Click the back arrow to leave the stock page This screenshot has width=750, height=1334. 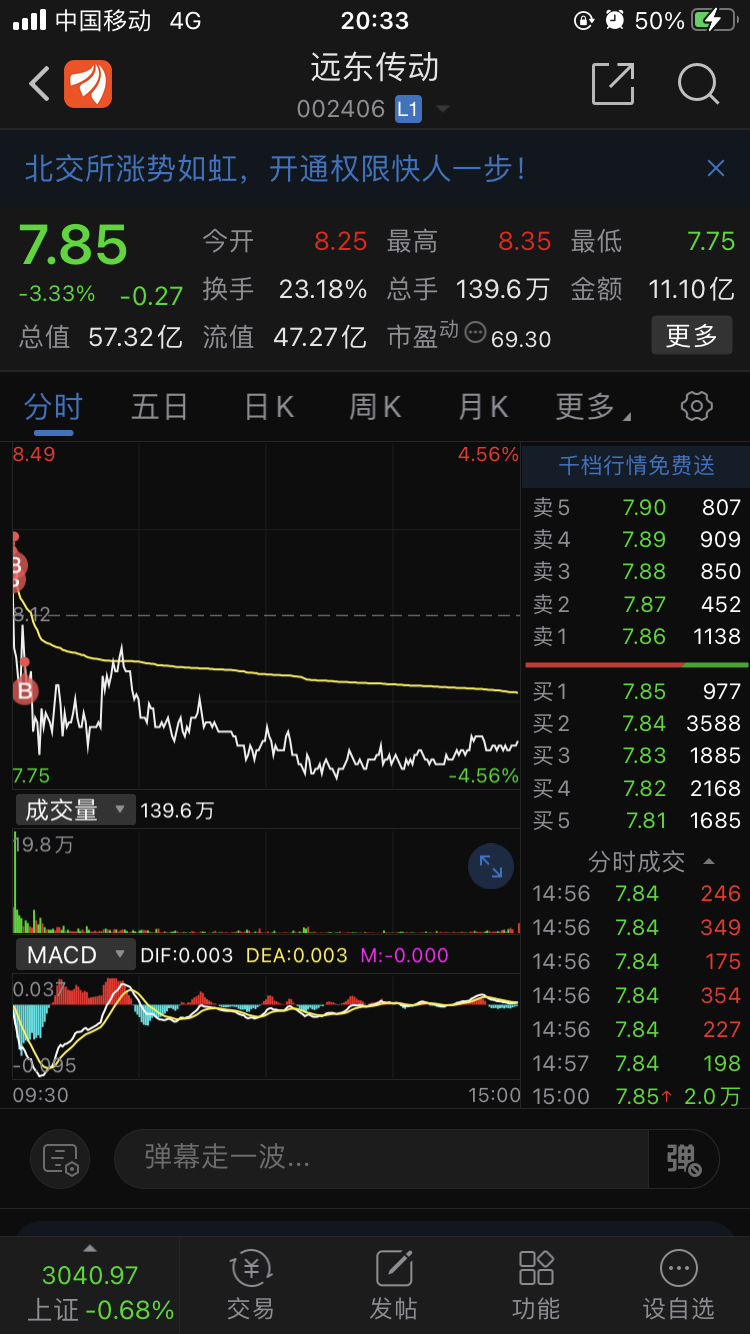tap(37, 84)
